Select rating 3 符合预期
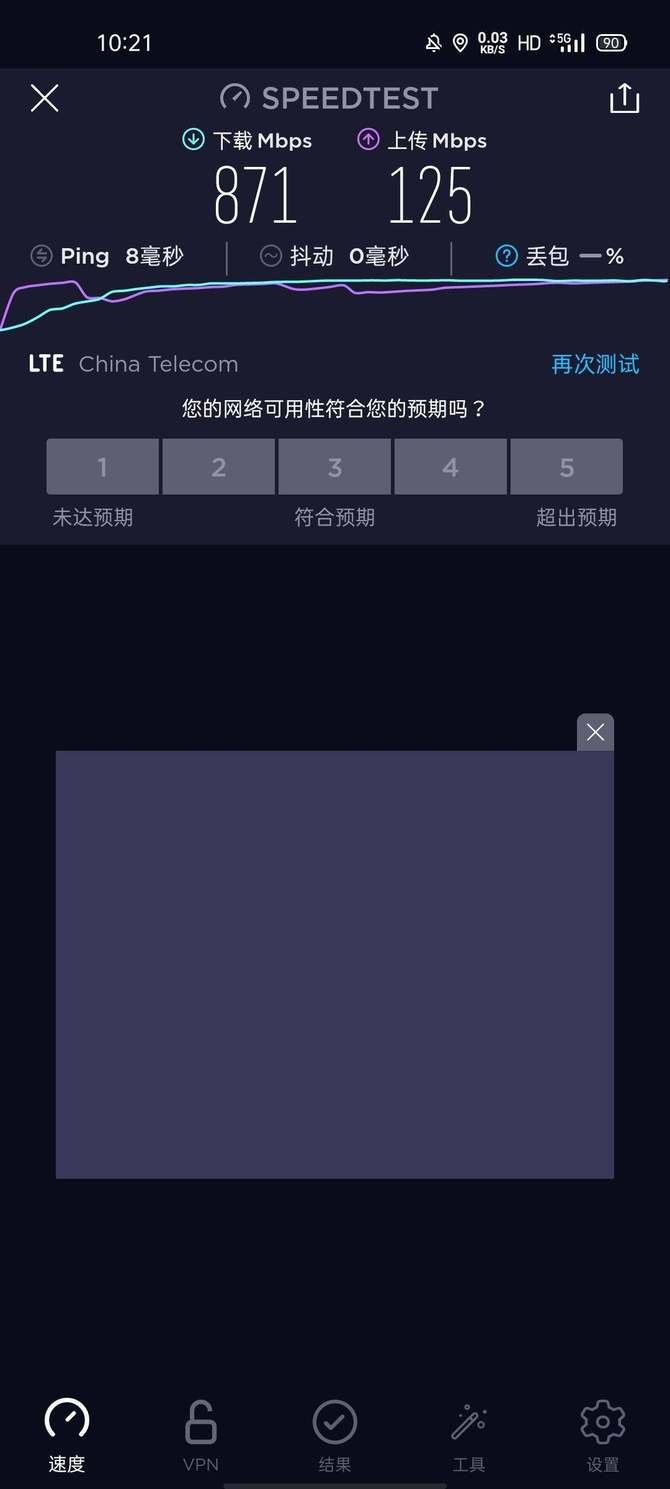670x1489 pixels. (334, 467)
